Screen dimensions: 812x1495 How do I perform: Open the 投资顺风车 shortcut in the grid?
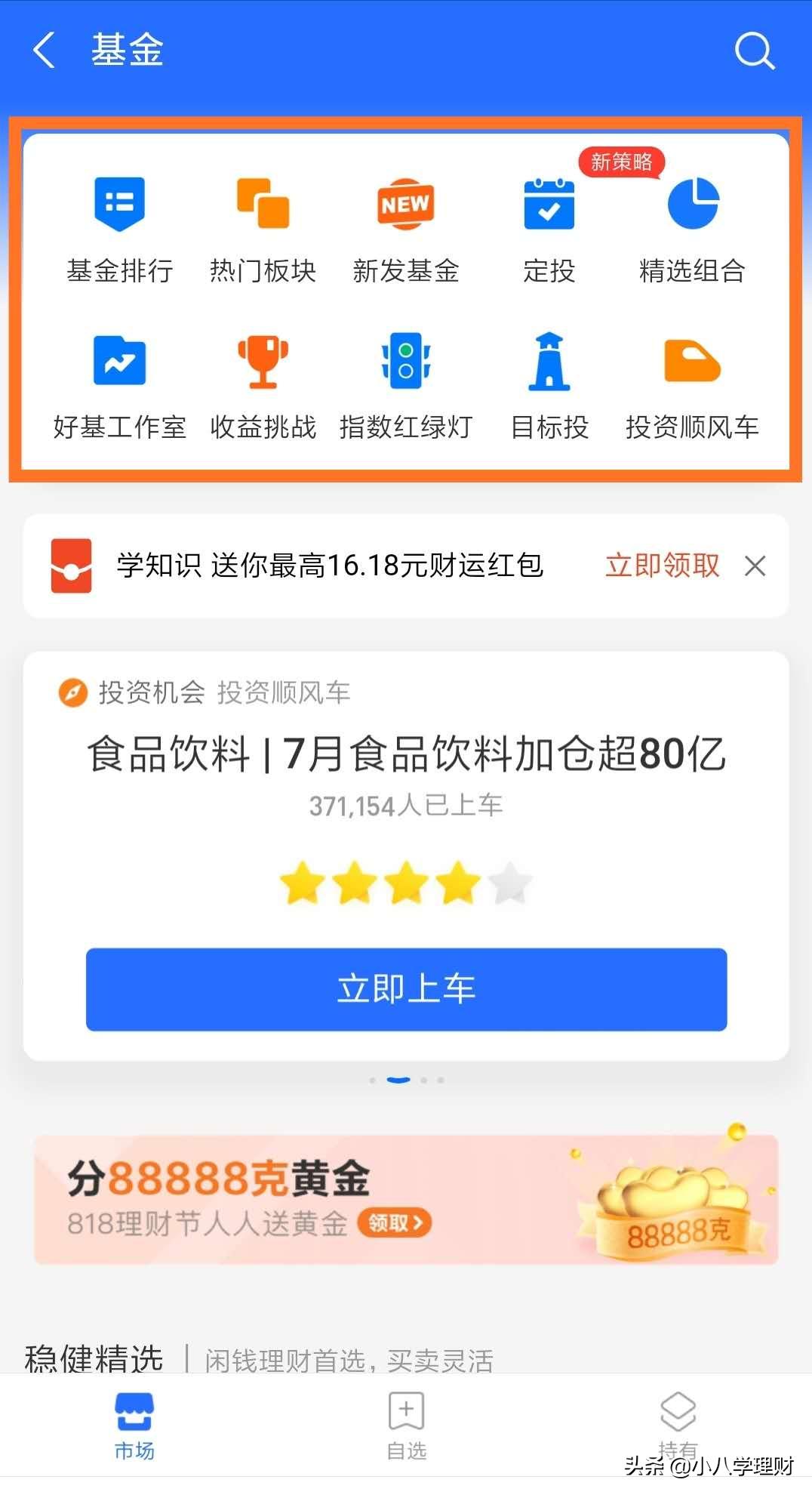(x=692, y=385)
